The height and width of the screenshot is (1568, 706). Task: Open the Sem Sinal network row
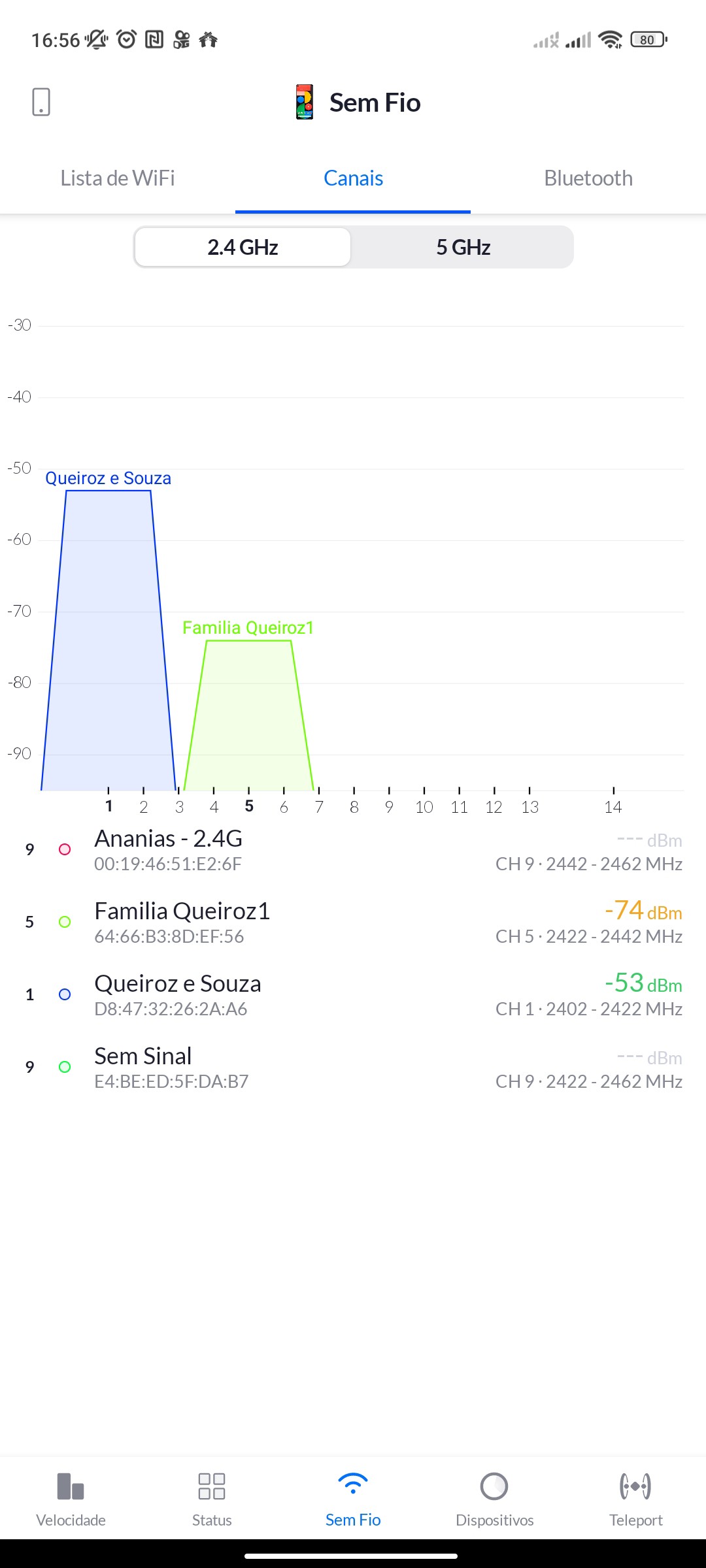click(353, 1068)
